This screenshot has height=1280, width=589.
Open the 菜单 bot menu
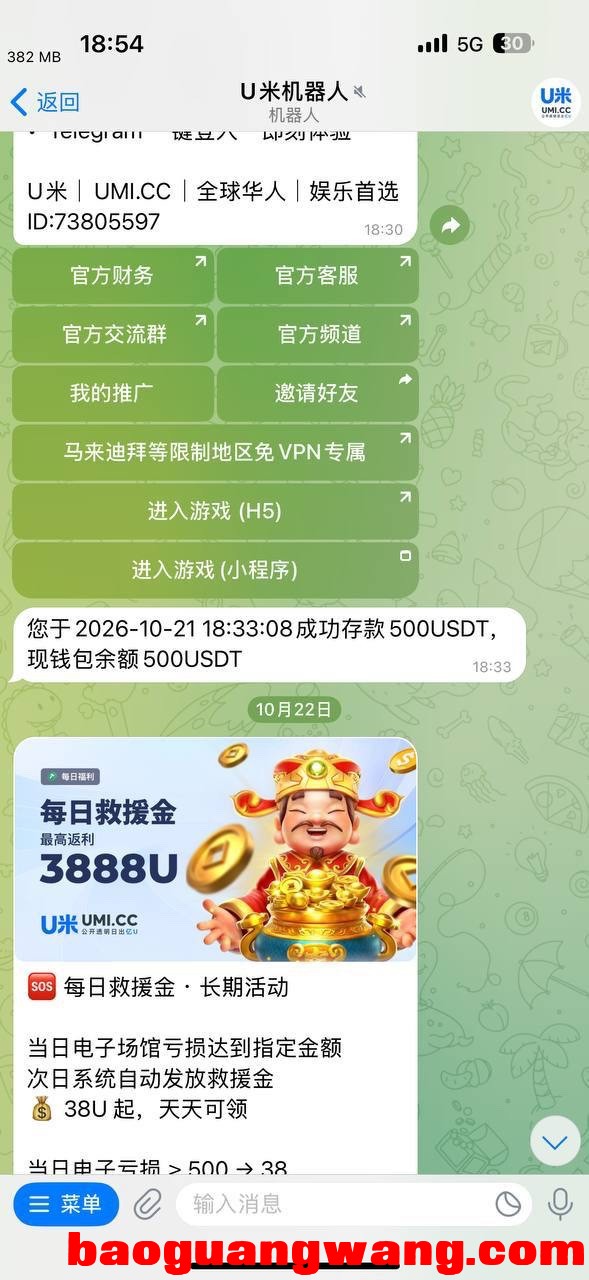(x=66, y=1204)
